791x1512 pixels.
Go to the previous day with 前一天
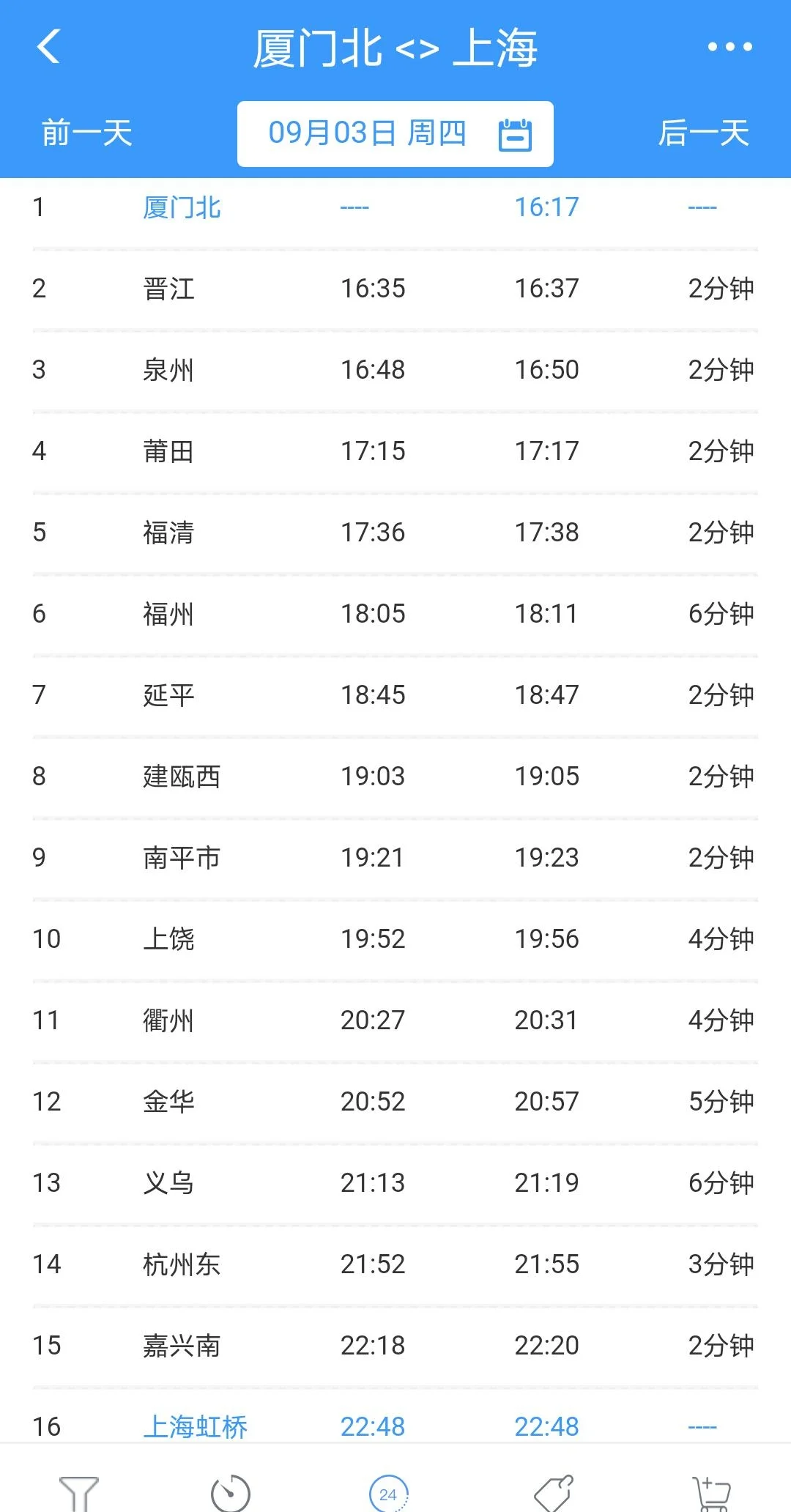[x=85, y=133]
